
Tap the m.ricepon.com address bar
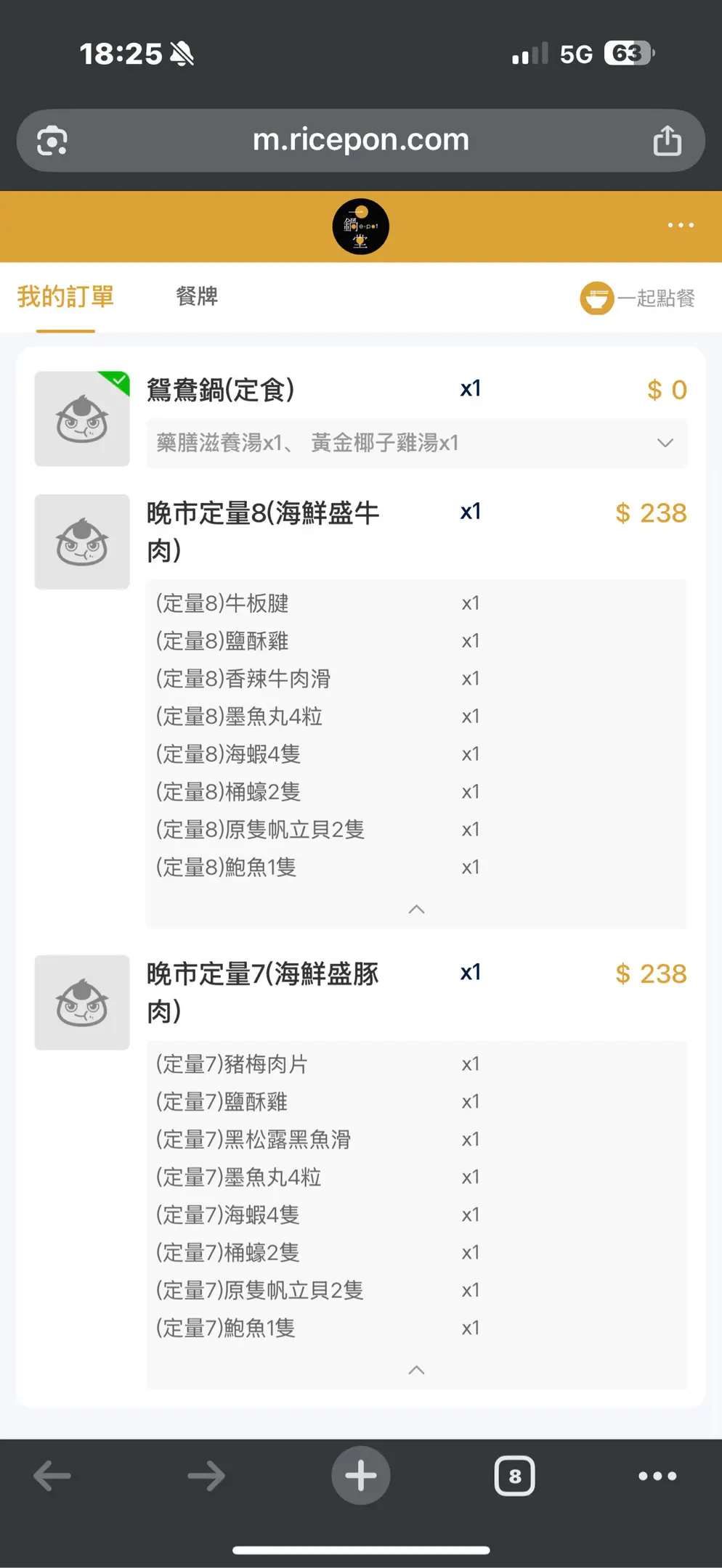[360, 140]
